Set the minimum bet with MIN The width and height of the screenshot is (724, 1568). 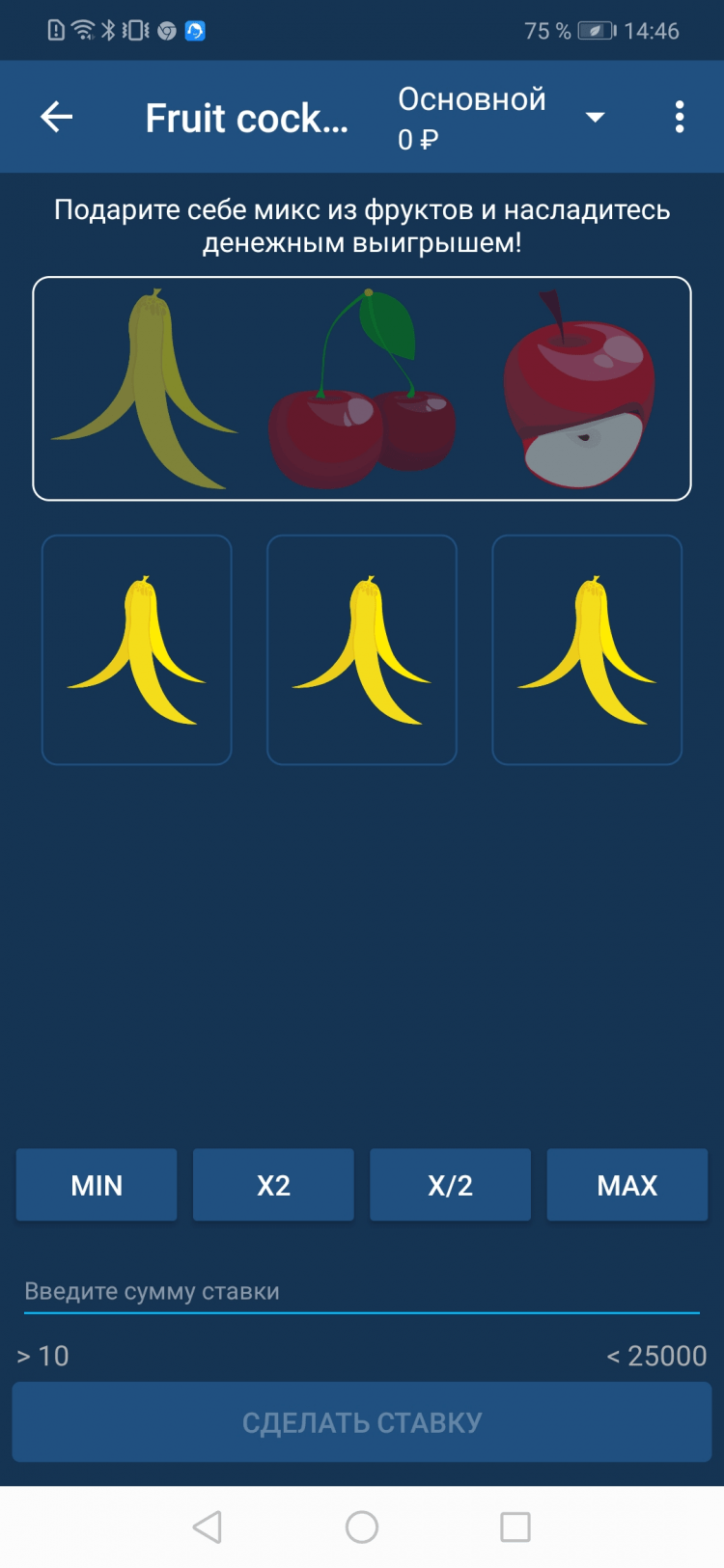coord(97,1185)
